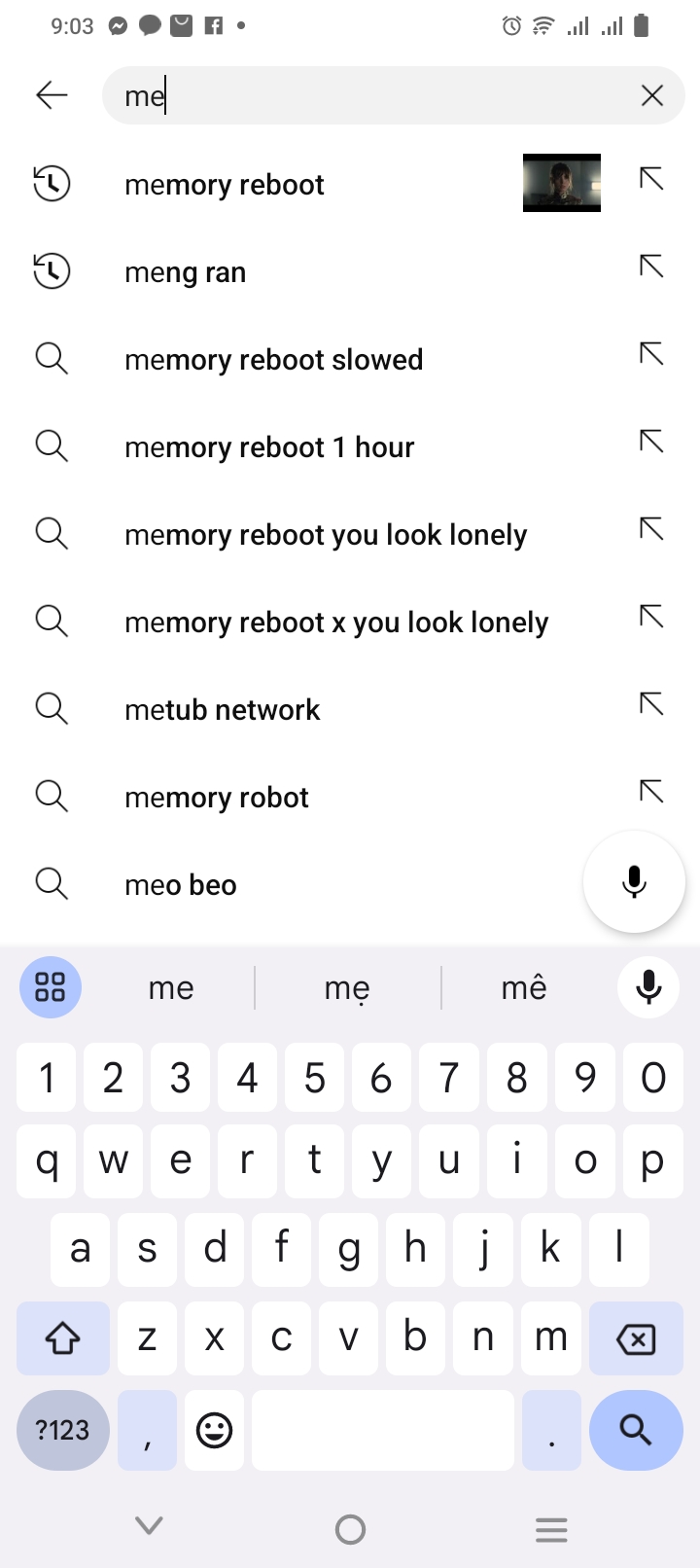700x1568 pixels.
Task: Choose keyboard word suggestion 'mê'
Action: coord(523,988)
